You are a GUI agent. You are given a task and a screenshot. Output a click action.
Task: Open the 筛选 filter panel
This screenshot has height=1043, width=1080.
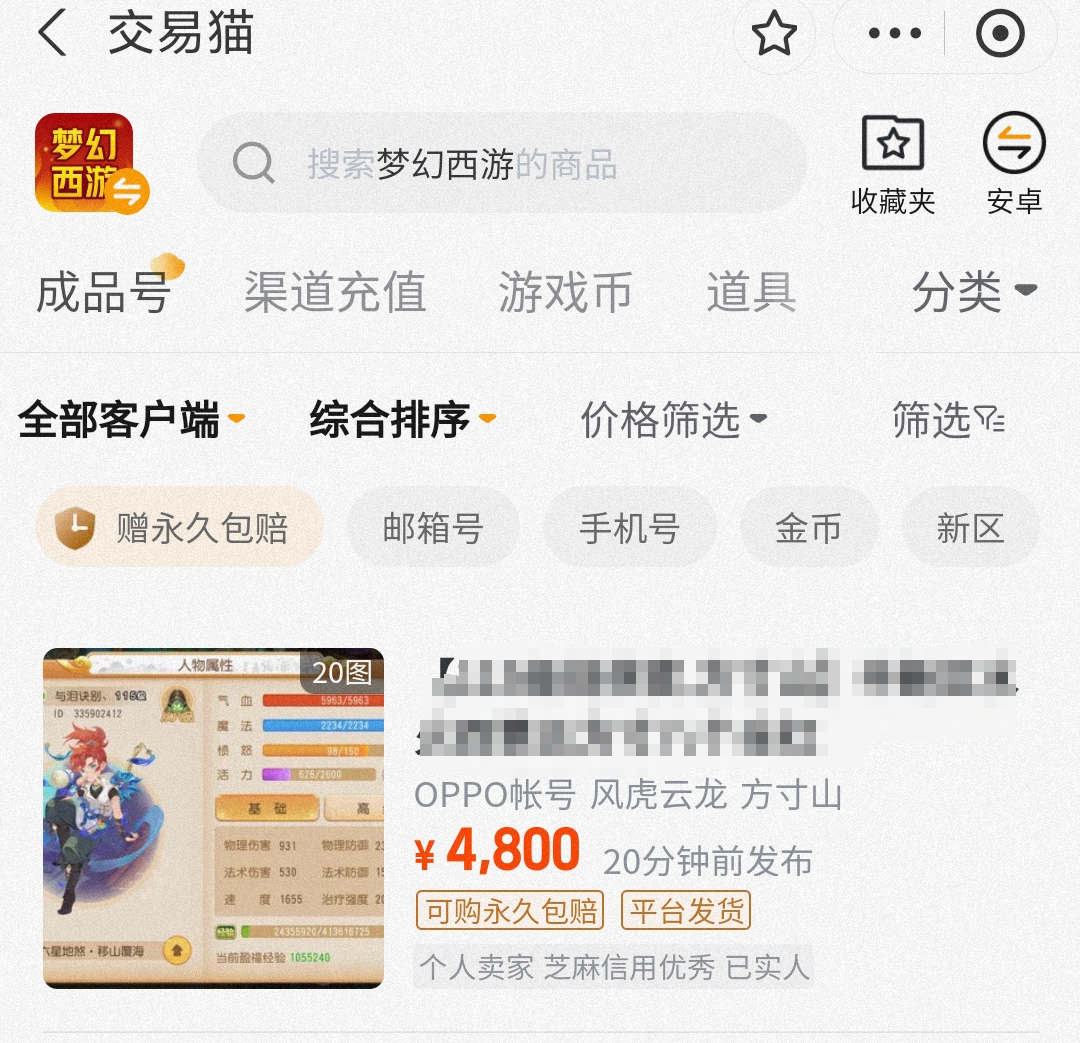[947, 420]
